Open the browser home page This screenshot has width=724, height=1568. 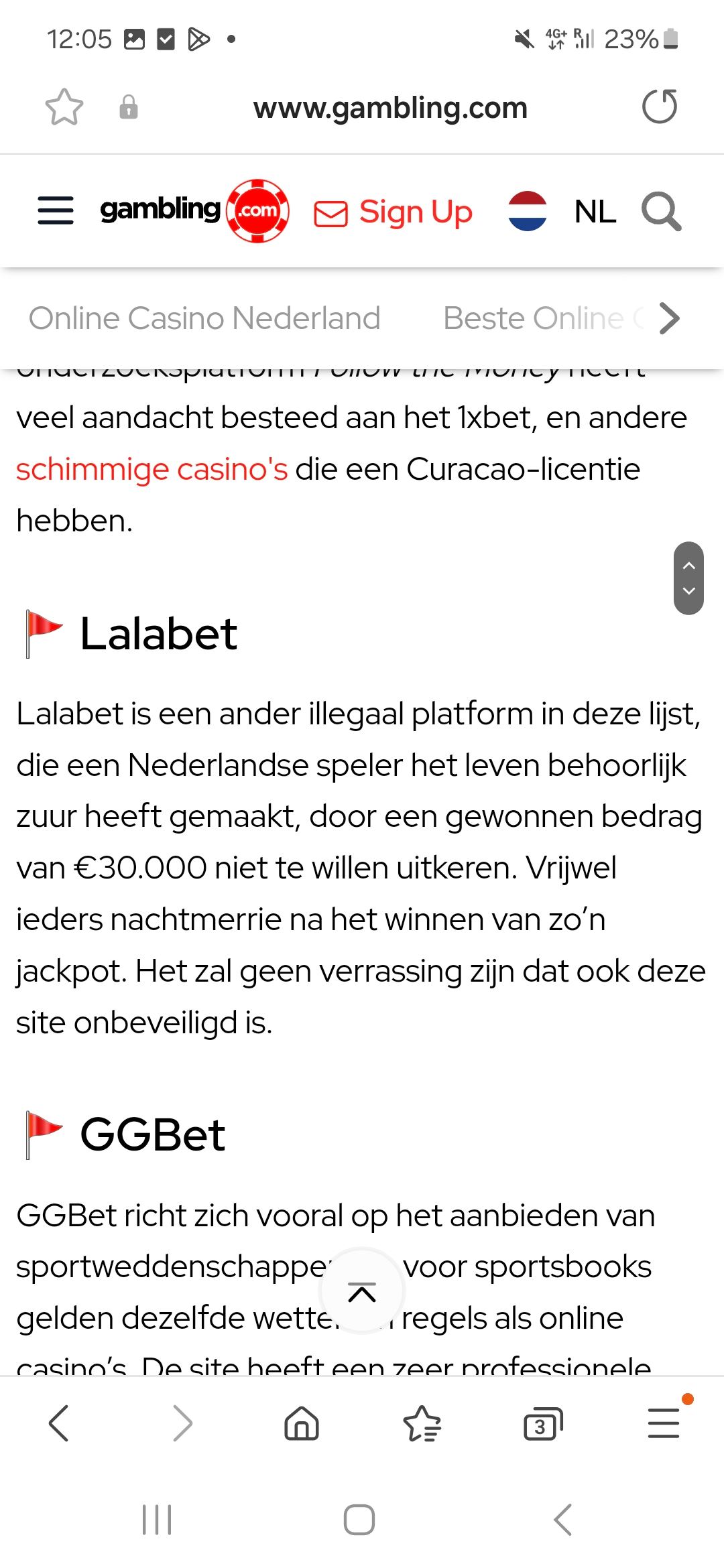coord(302,1423)
